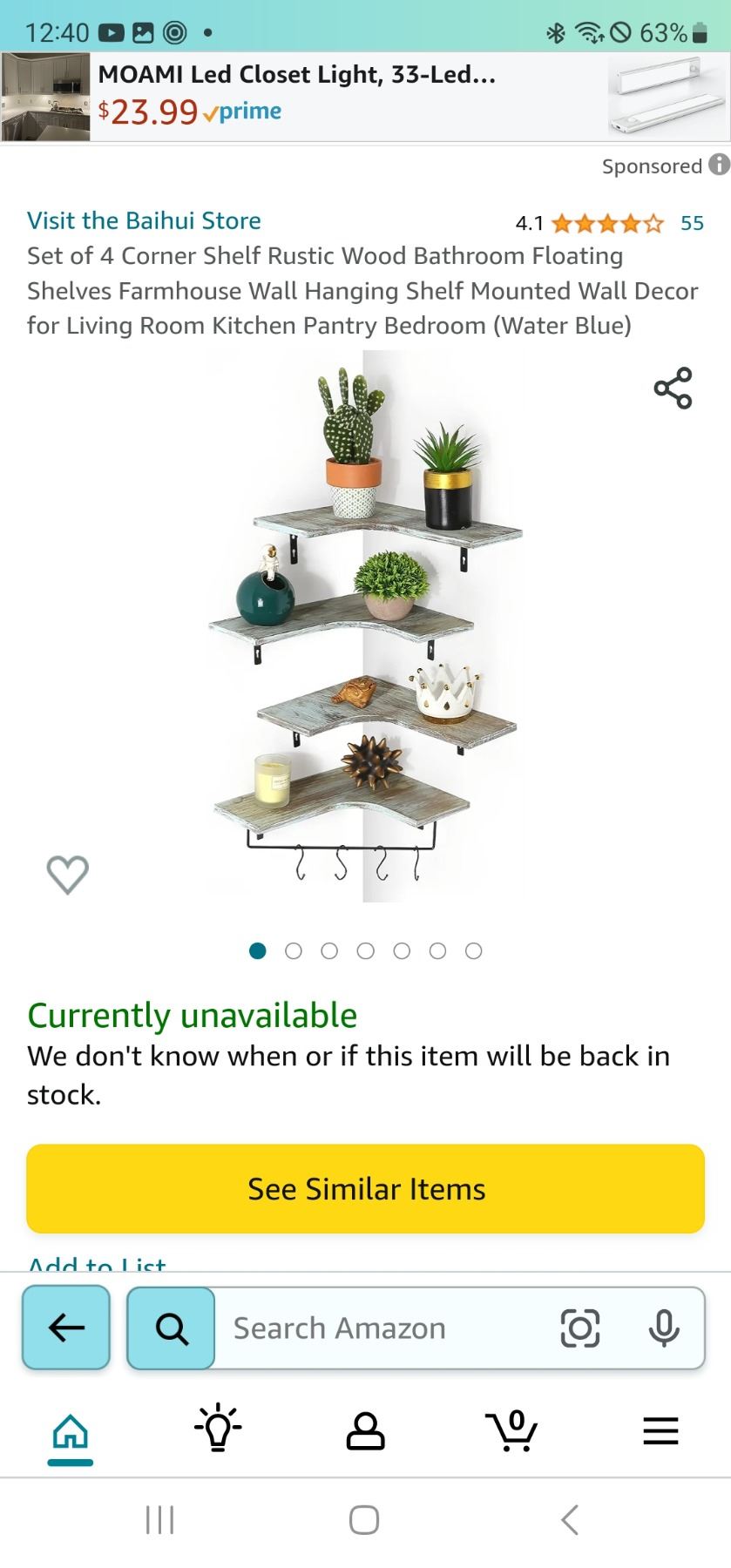This screenshot has height=1568, width=731.
Task: Open the Inspire lightbulb tab
Action: (x=218, y=1429)
